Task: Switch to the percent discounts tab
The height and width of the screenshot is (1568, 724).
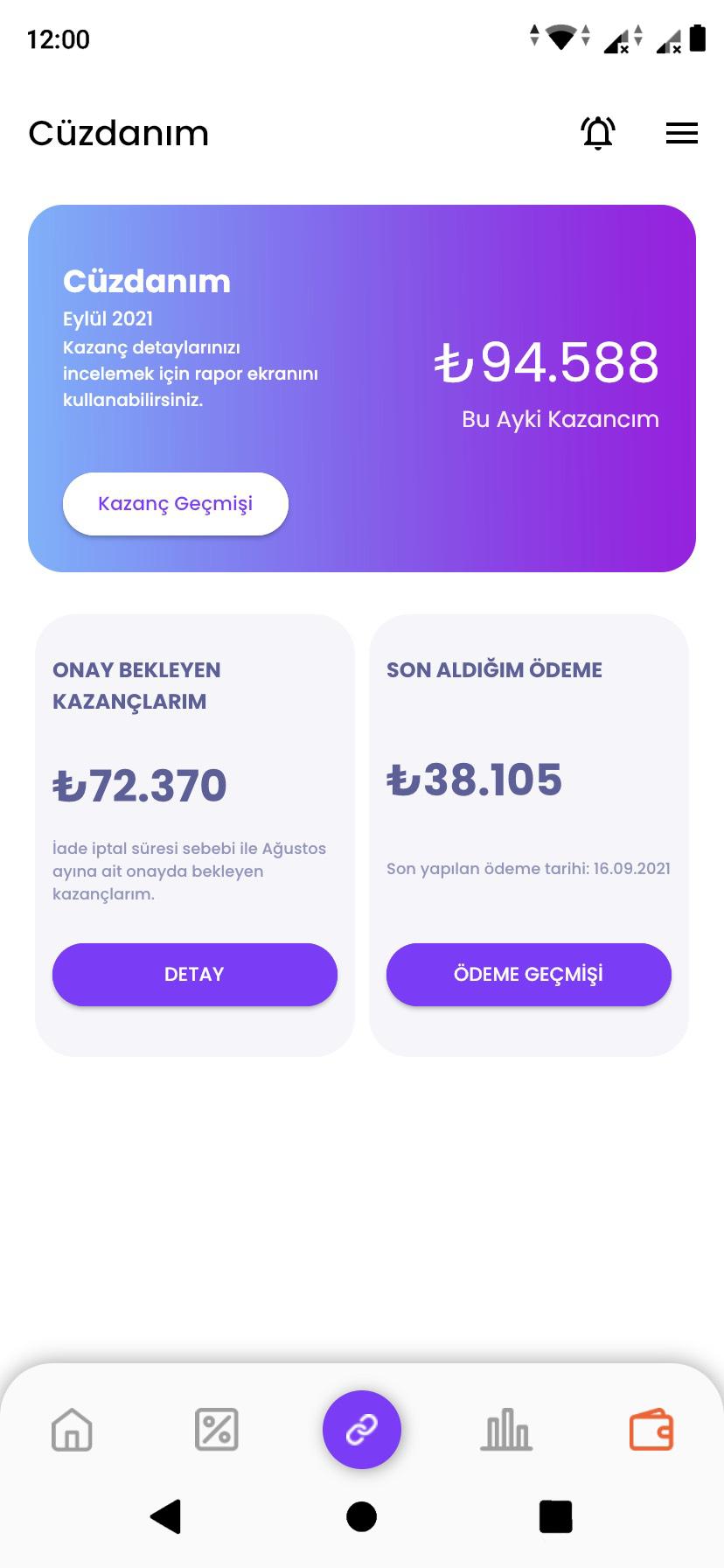Action: click(217, 1430)
